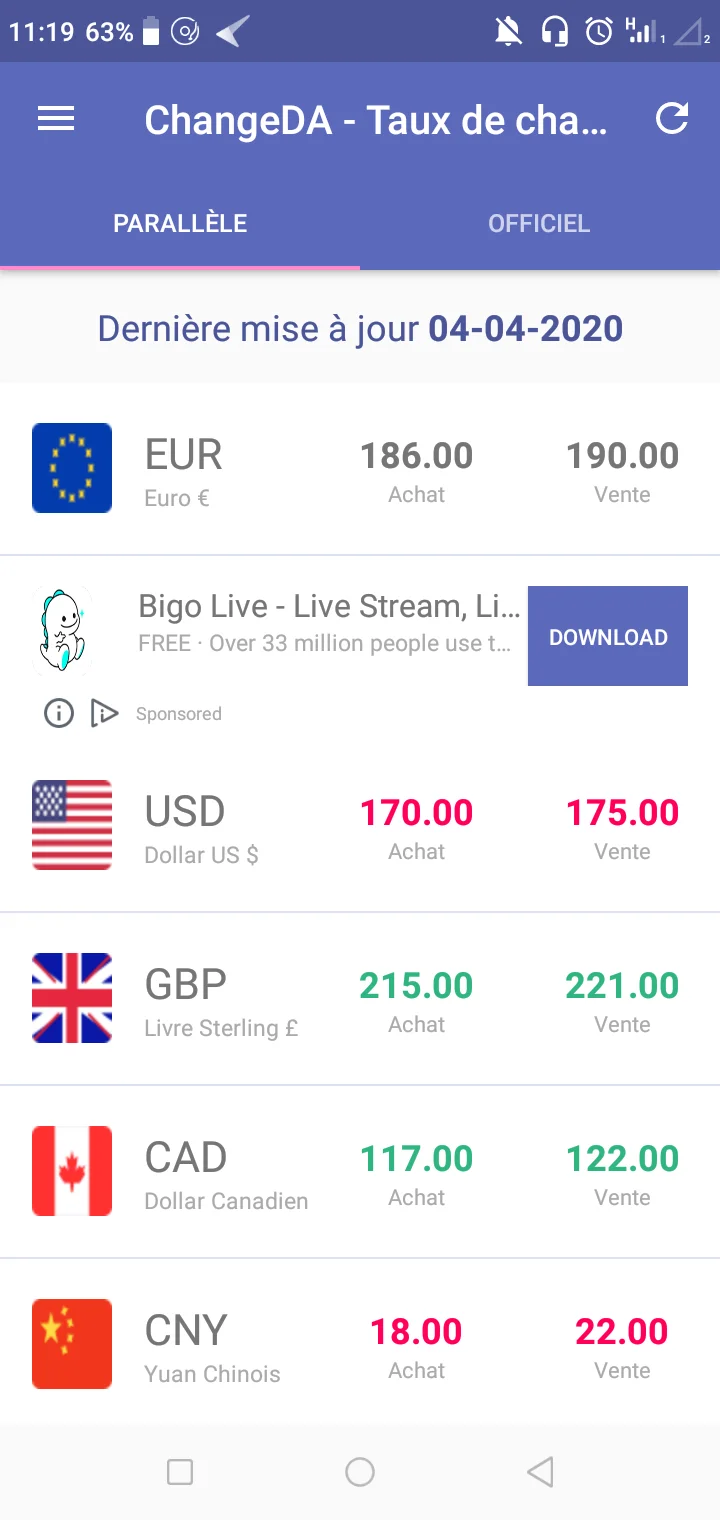Refresh the exchange rates
Screen dimensions: 720x1520
(x=672, y=119)
